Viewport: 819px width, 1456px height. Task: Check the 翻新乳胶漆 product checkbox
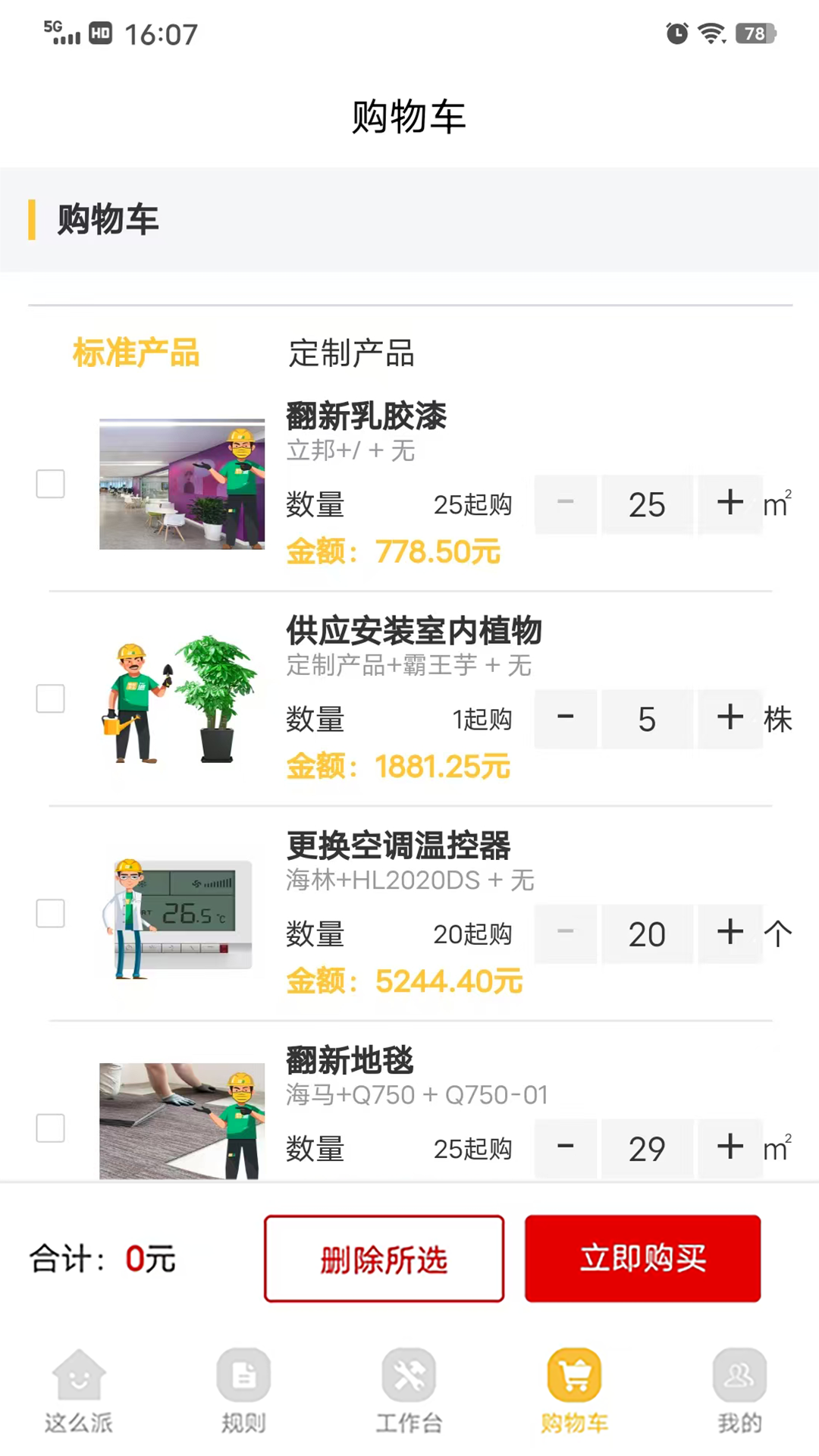coord(50,484)
